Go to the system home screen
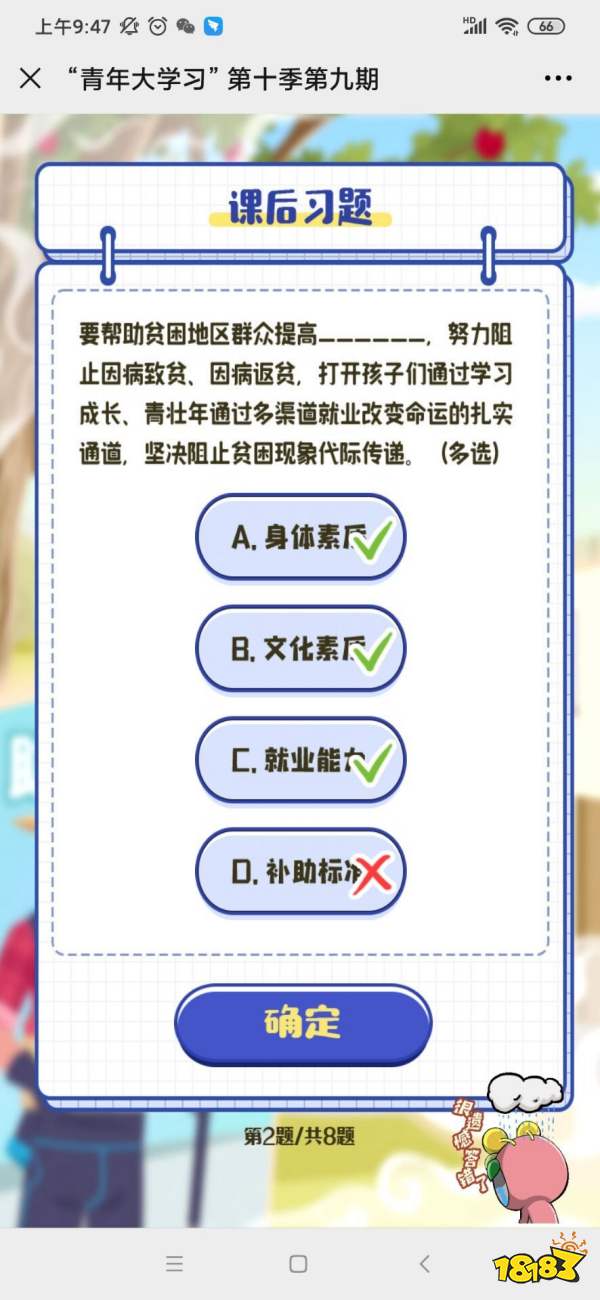Image resolution: width=600 pixels, height=1300 pixels. pos(298,1263)
